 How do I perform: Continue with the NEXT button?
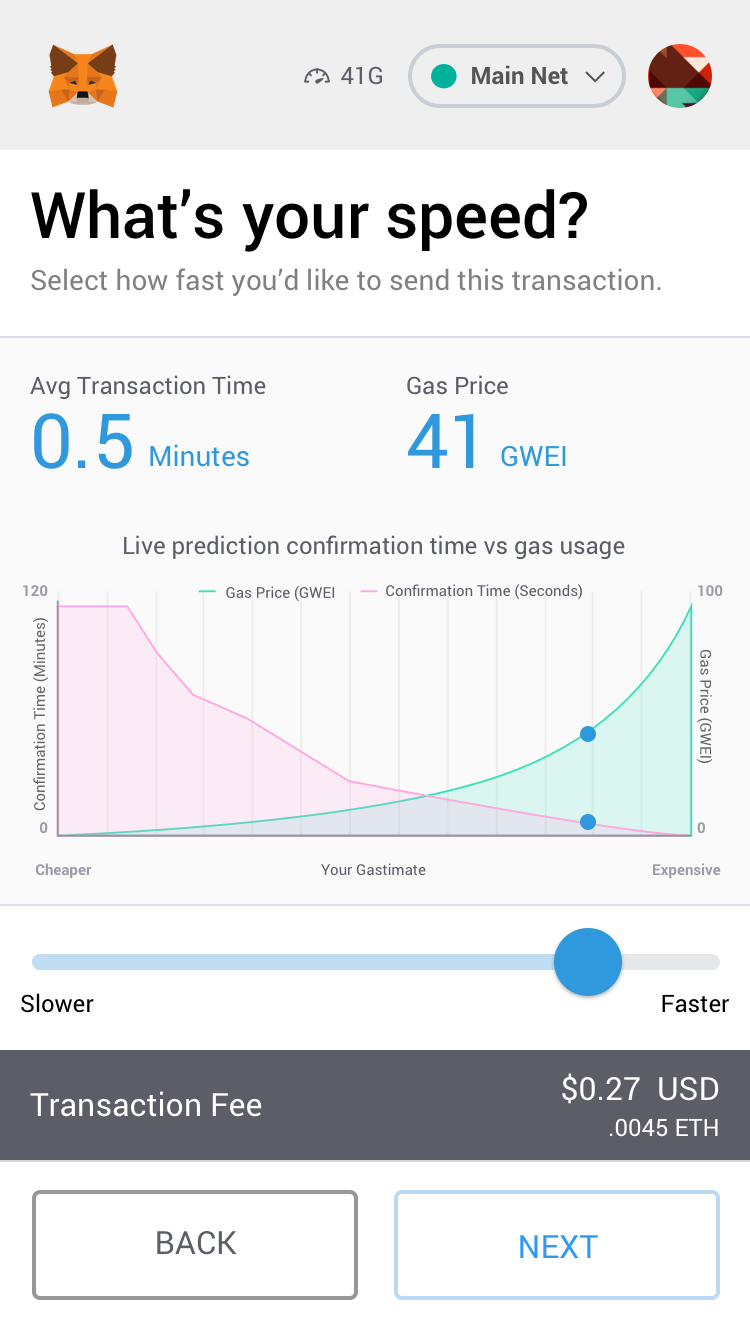[557, 1246]
